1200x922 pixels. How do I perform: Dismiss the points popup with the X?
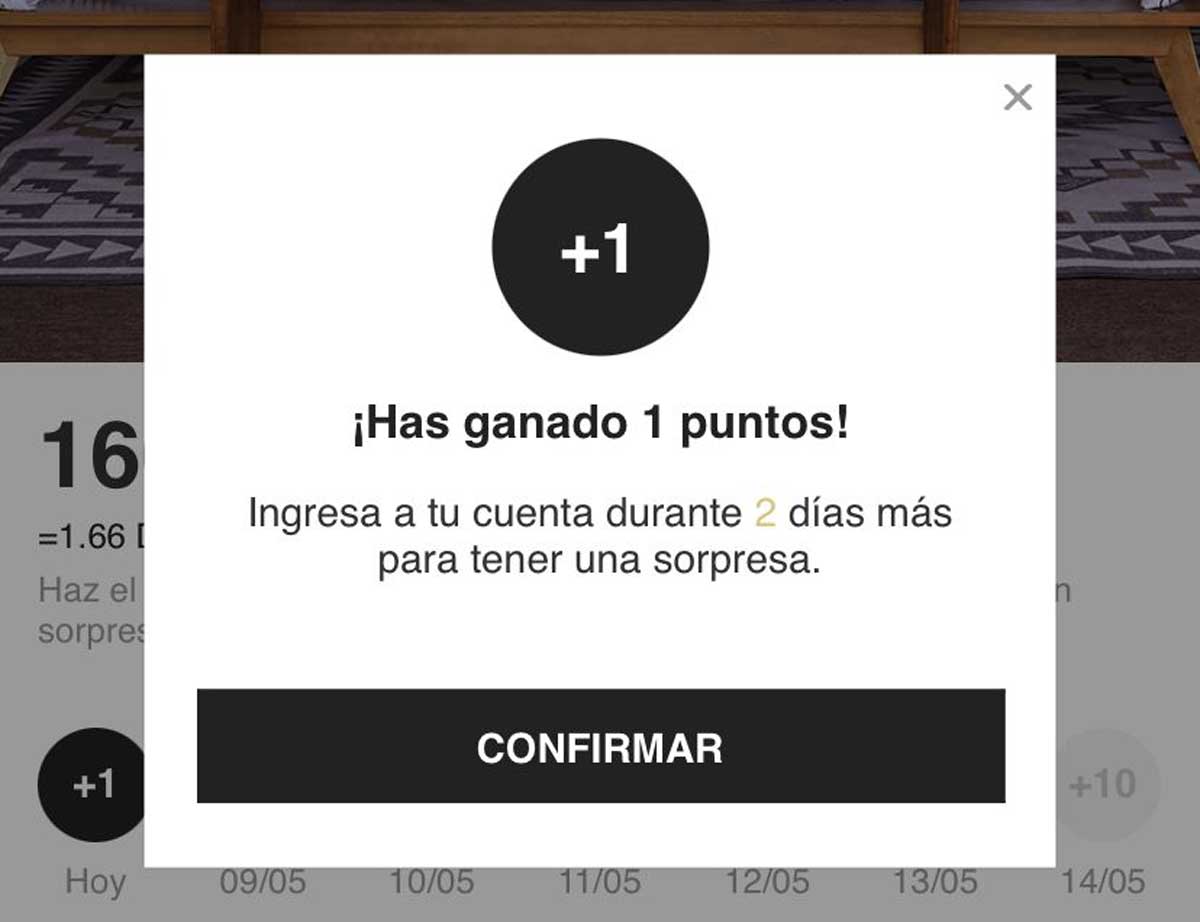[x=1017, y=97]
